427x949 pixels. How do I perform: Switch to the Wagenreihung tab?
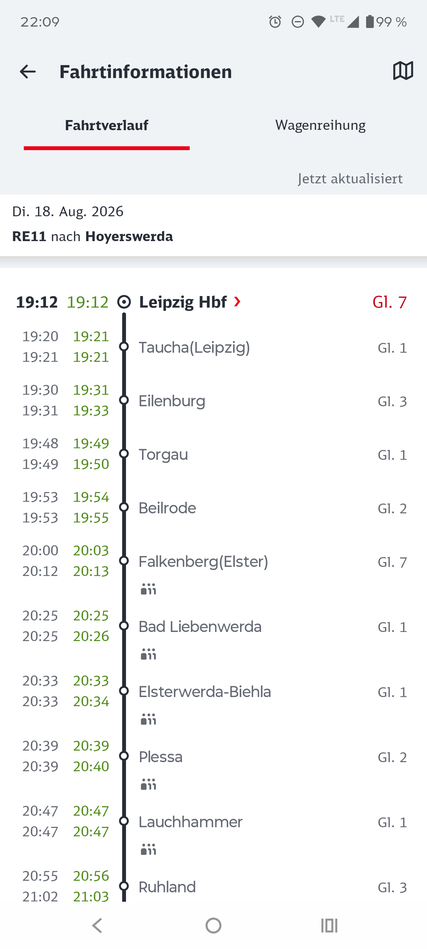click(320, 125)
